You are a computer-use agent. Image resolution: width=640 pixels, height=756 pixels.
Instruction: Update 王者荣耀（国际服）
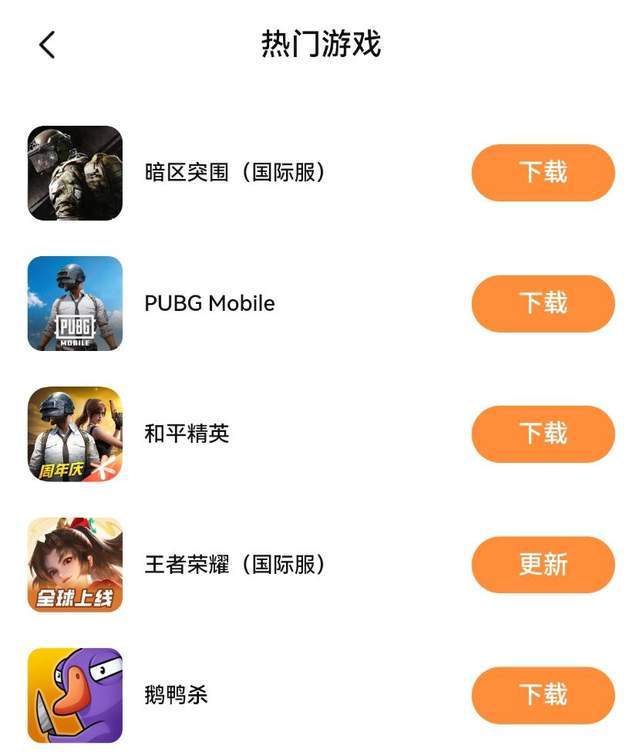543,565
